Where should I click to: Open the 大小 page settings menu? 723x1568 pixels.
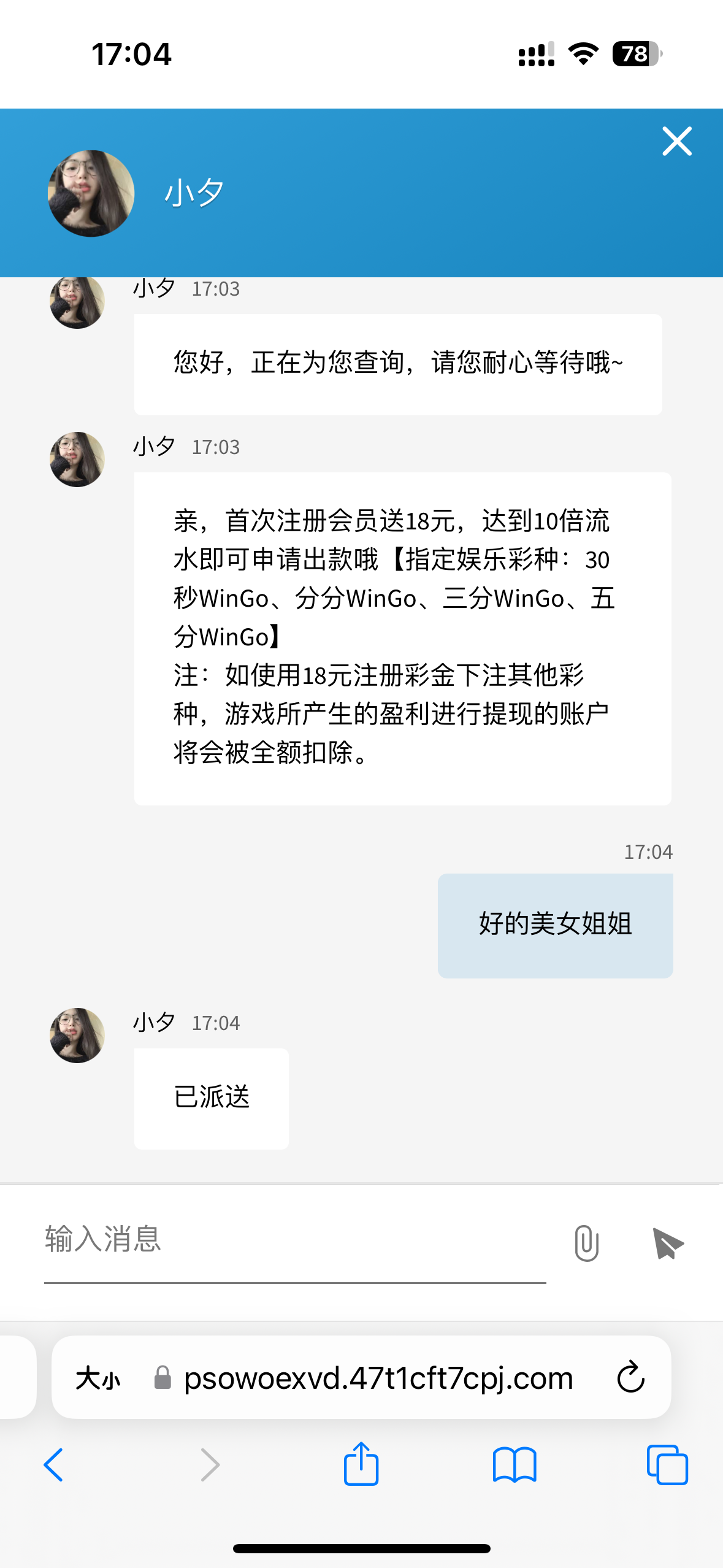tap(98, 1378)
